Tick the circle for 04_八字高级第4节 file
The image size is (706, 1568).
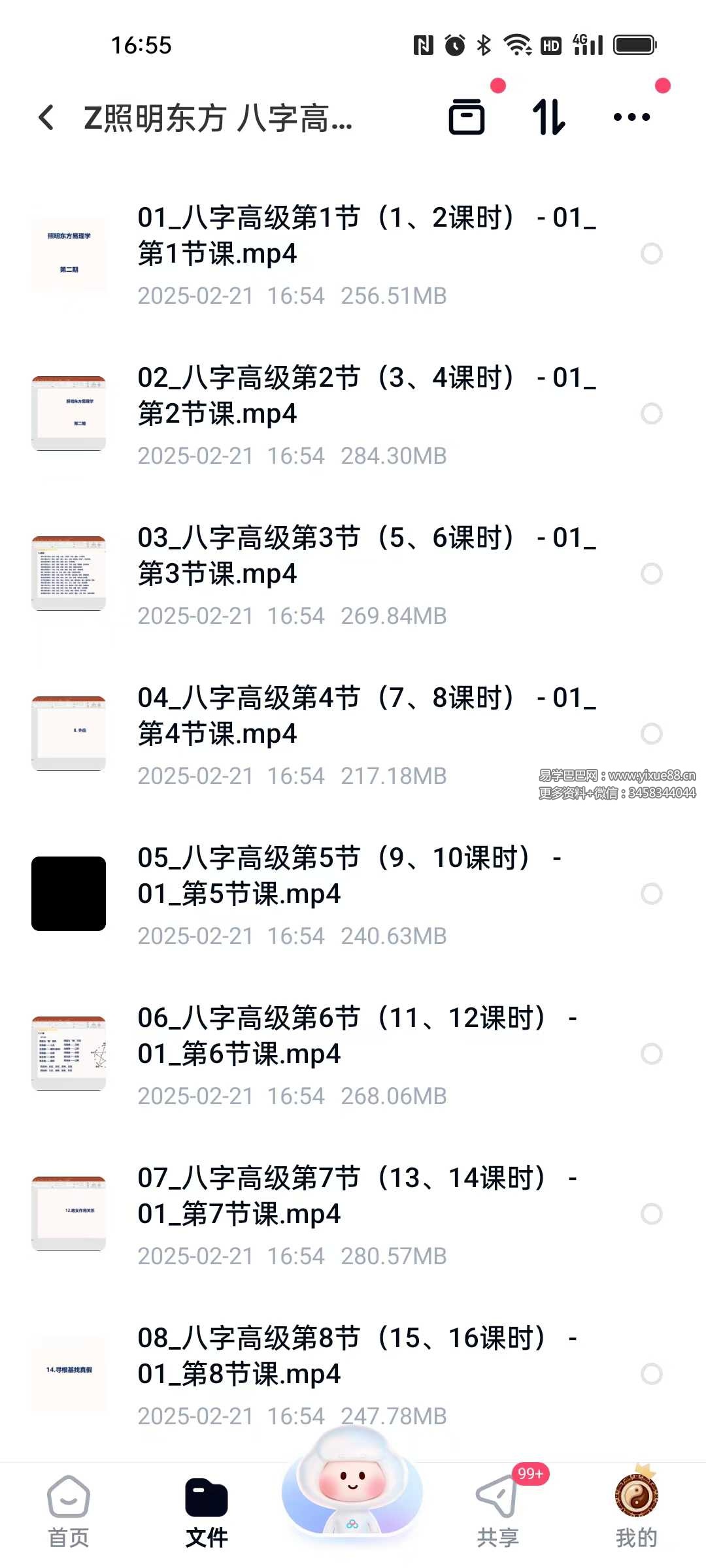(651, 734)
